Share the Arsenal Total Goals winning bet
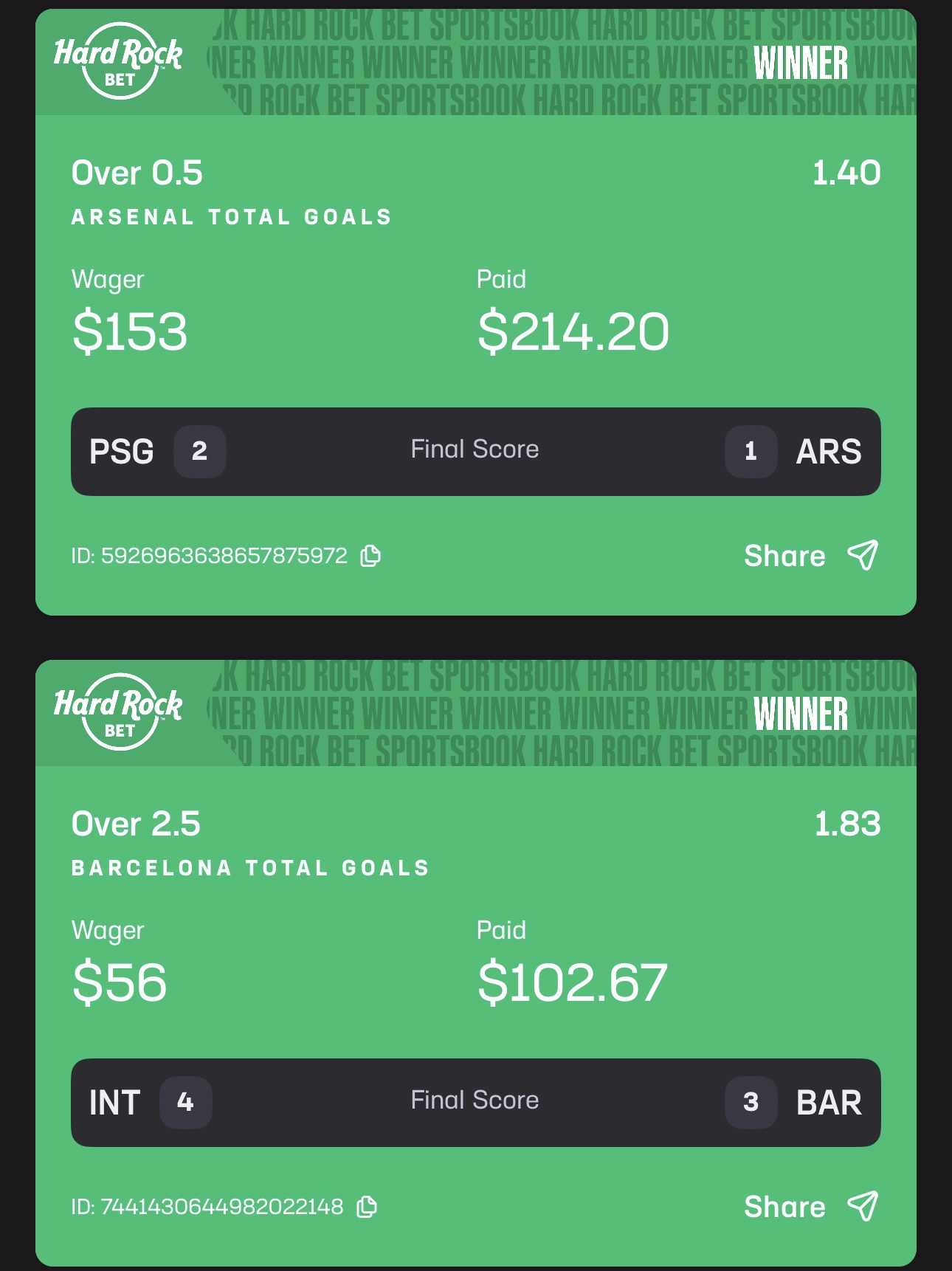 [x=810, y=556]
